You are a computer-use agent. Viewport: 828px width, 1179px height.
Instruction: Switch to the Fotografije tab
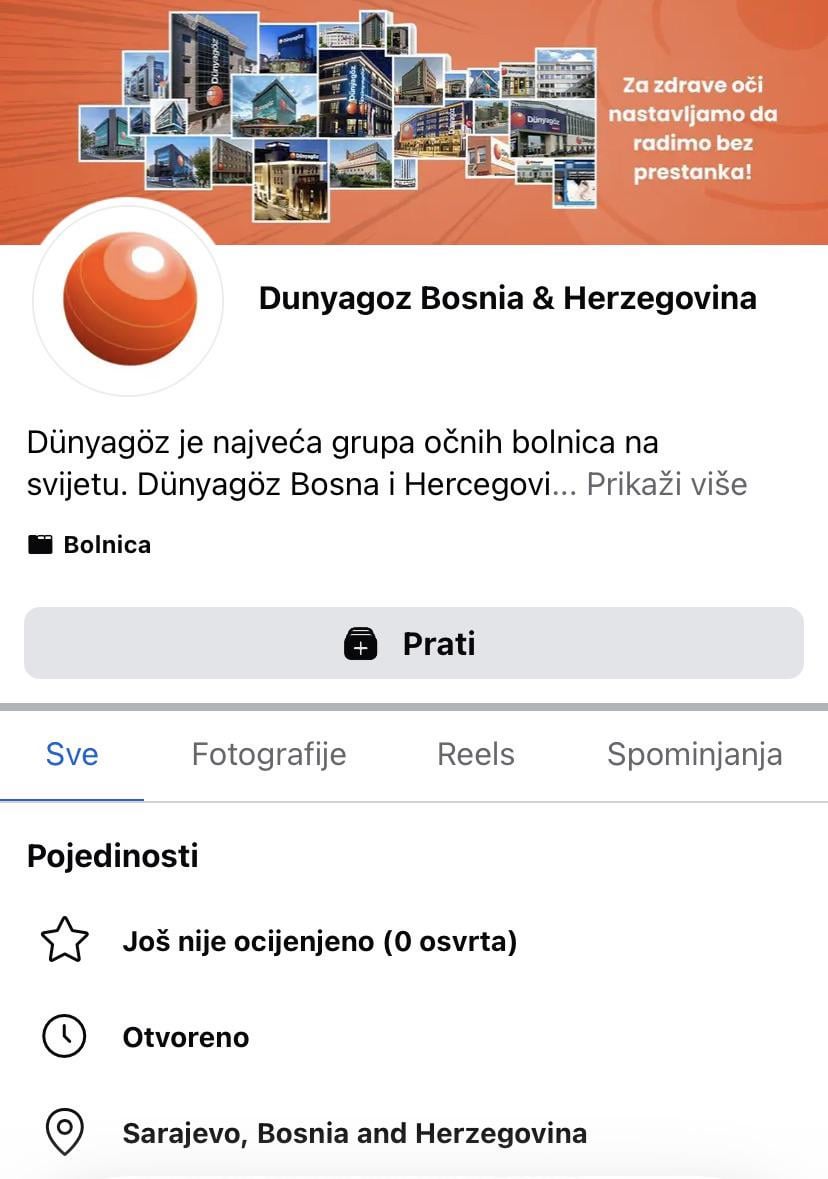[268, 754]
